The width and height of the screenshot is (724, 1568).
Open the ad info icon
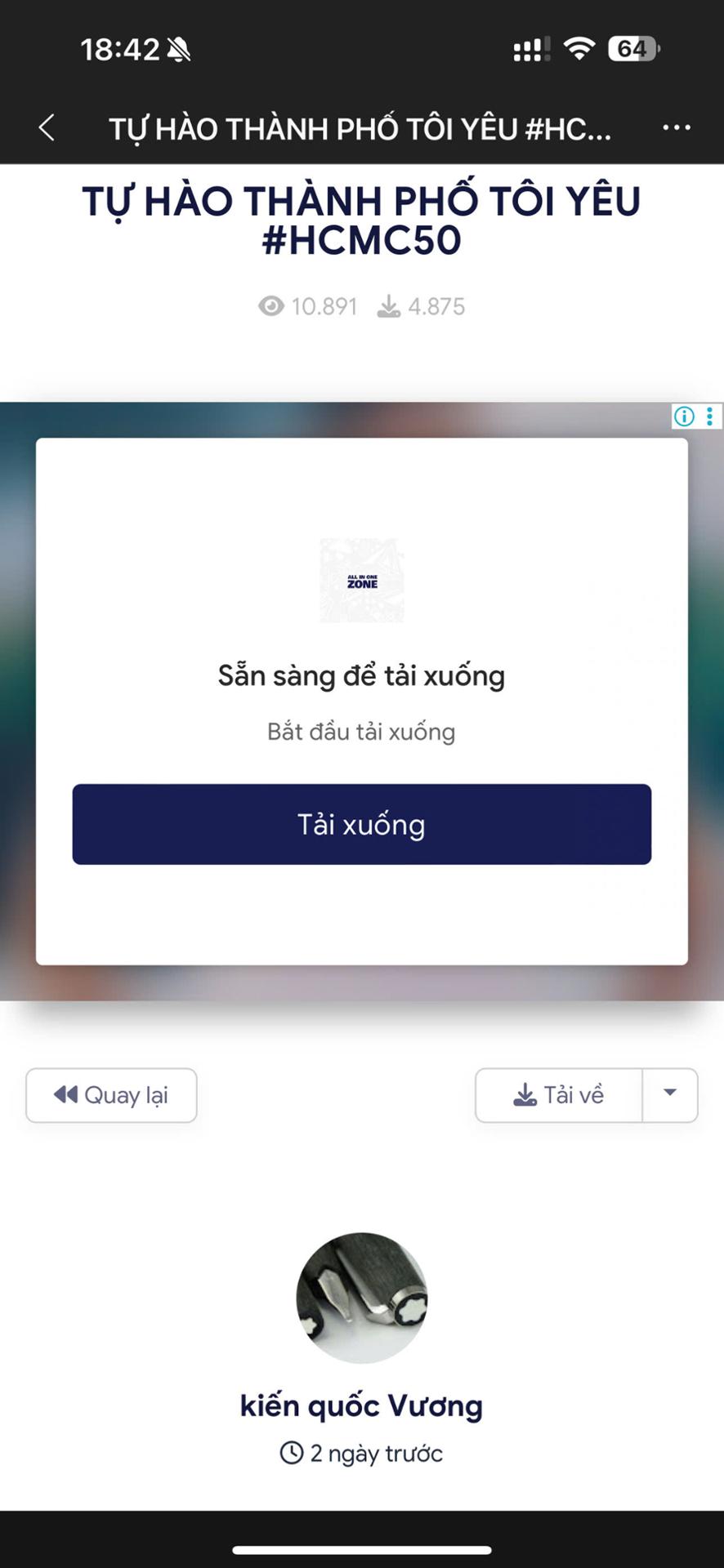click(x=684, y=416)
